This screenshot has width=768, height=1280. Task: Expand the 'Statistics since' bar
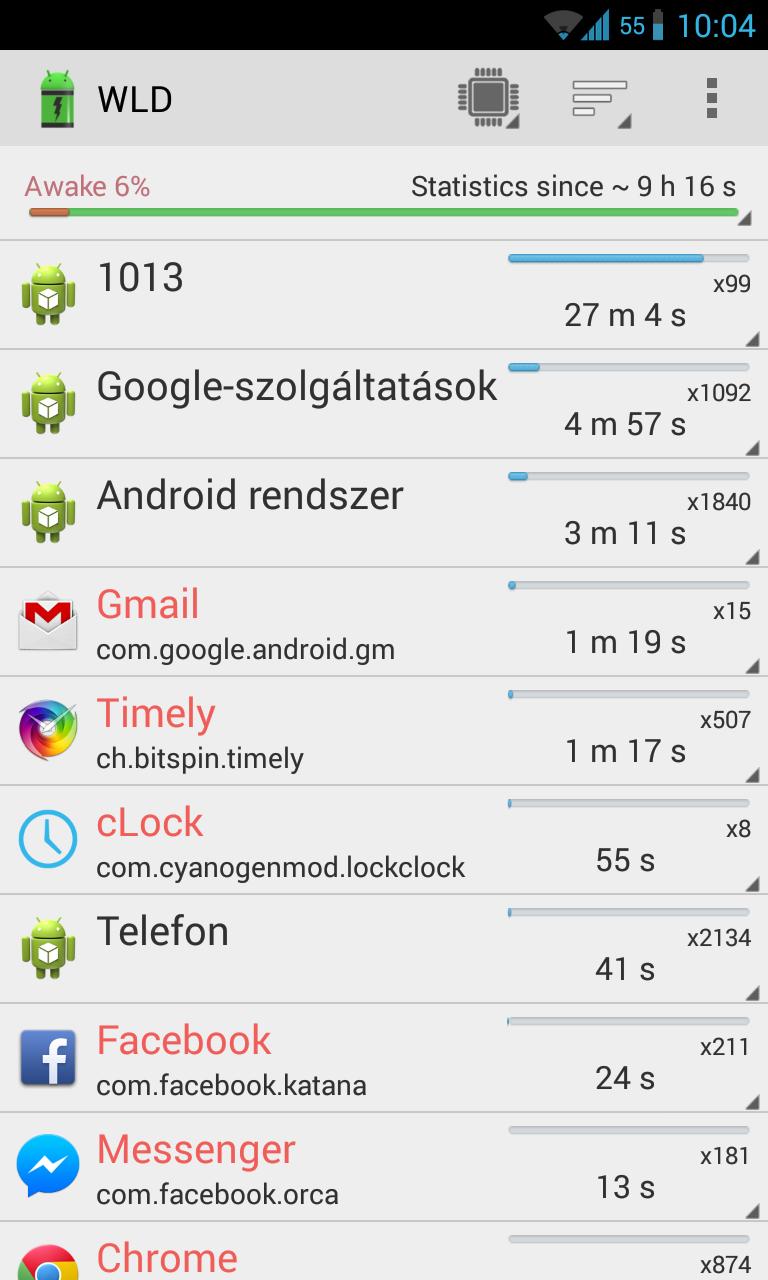[x=384, y=195]
